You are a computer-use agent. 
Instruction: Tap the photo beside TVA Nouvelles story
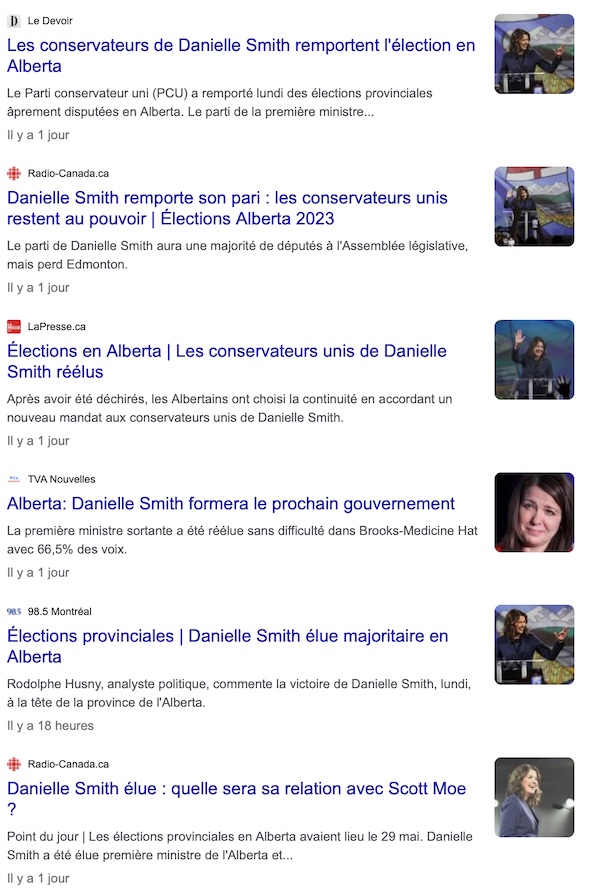click(534, 512)
